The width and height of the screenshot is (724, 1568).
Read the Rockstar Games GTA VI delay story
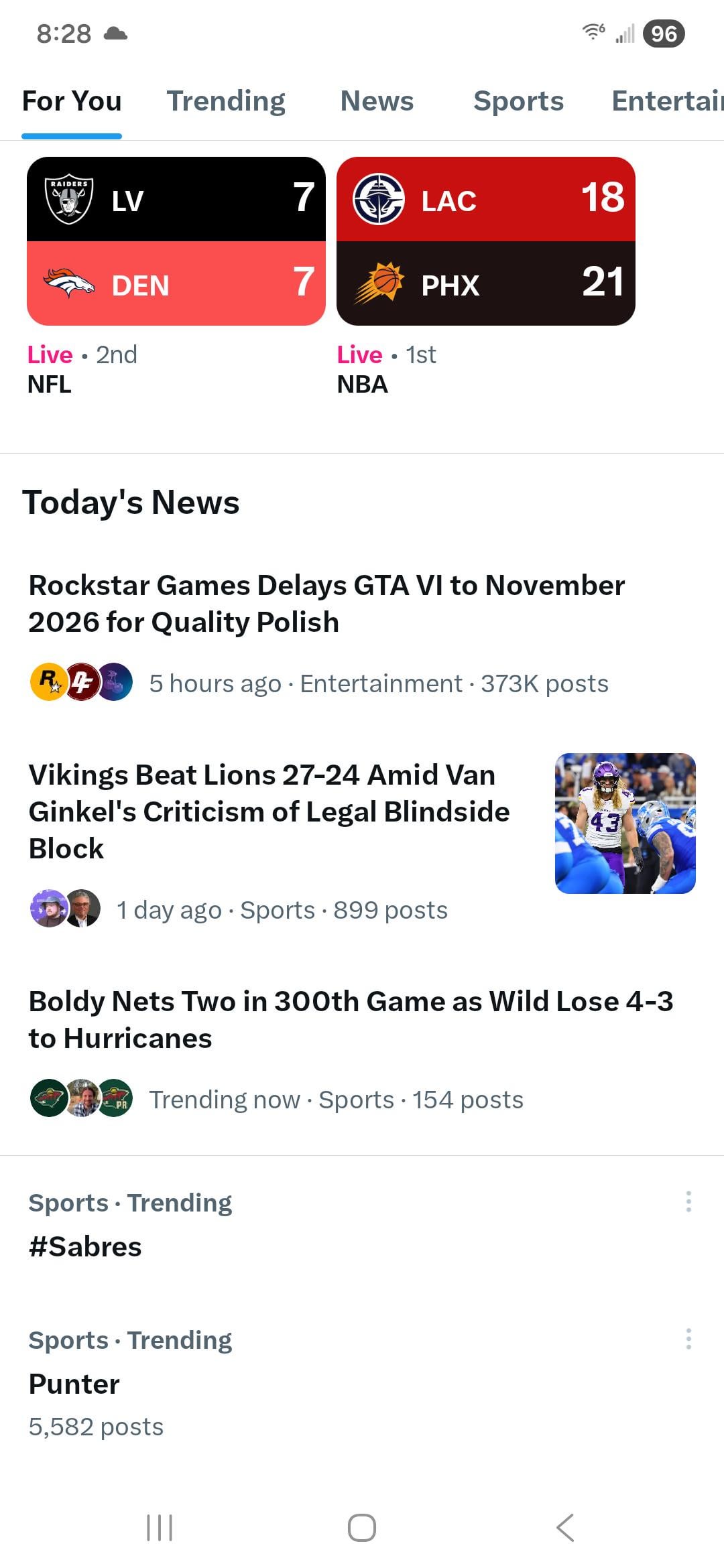[x=326, y=603]
